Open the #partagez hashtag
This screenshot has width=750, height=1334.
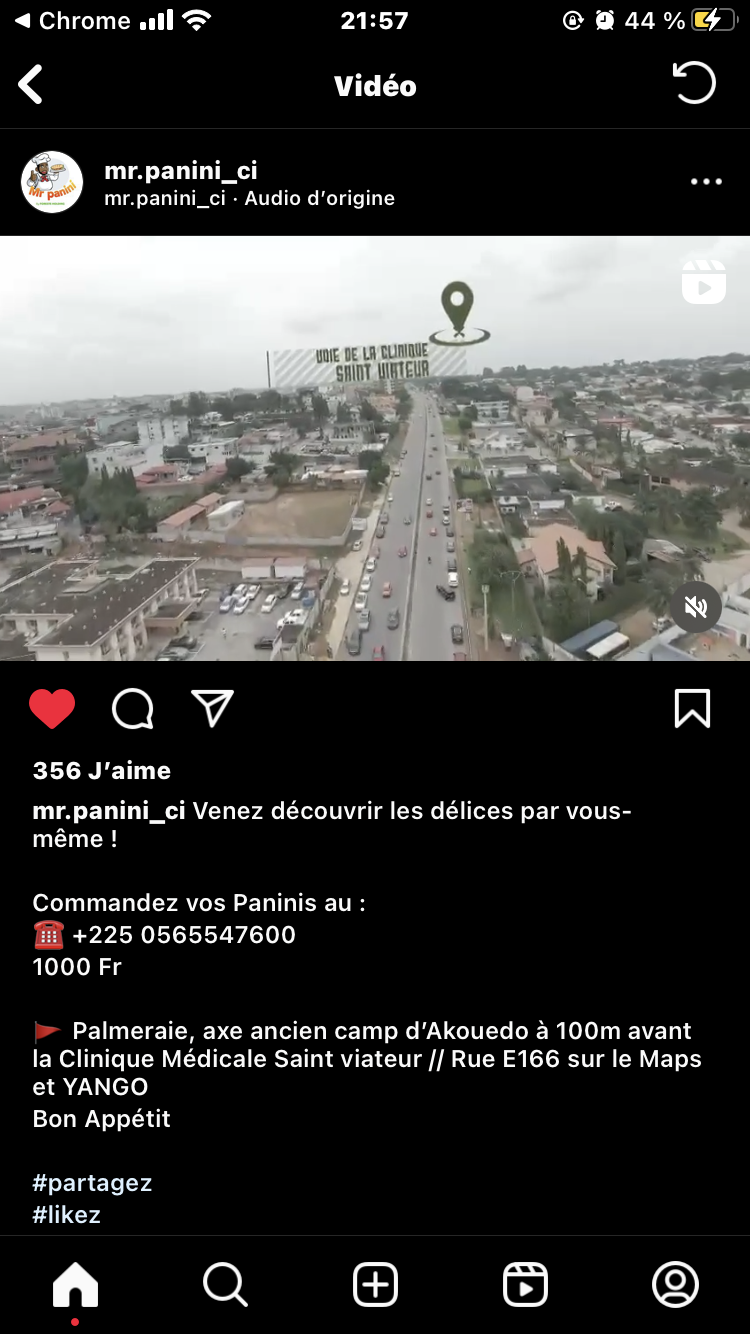point(92,1183)
